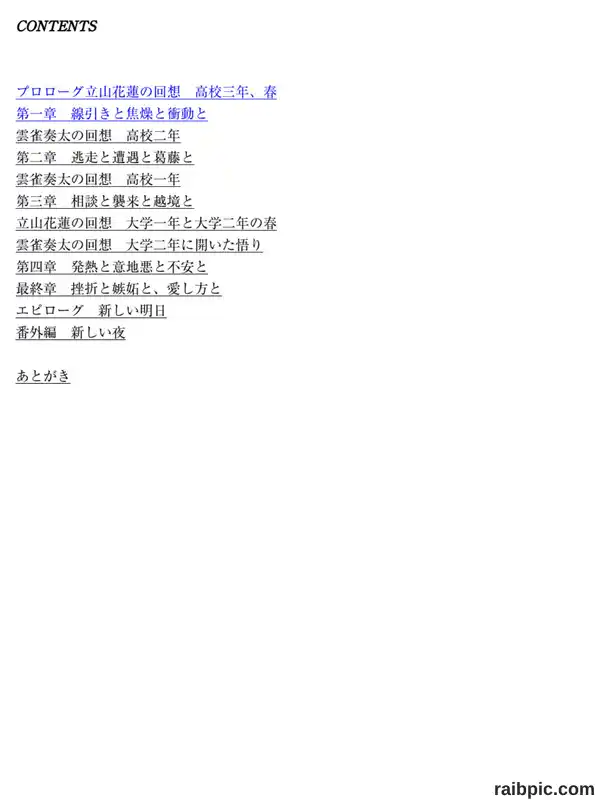The image size is (600, 800).
Task: Open 雲雀奏太の回想 大学二年に開いた悟り
Action: click(x=139, y=245)
